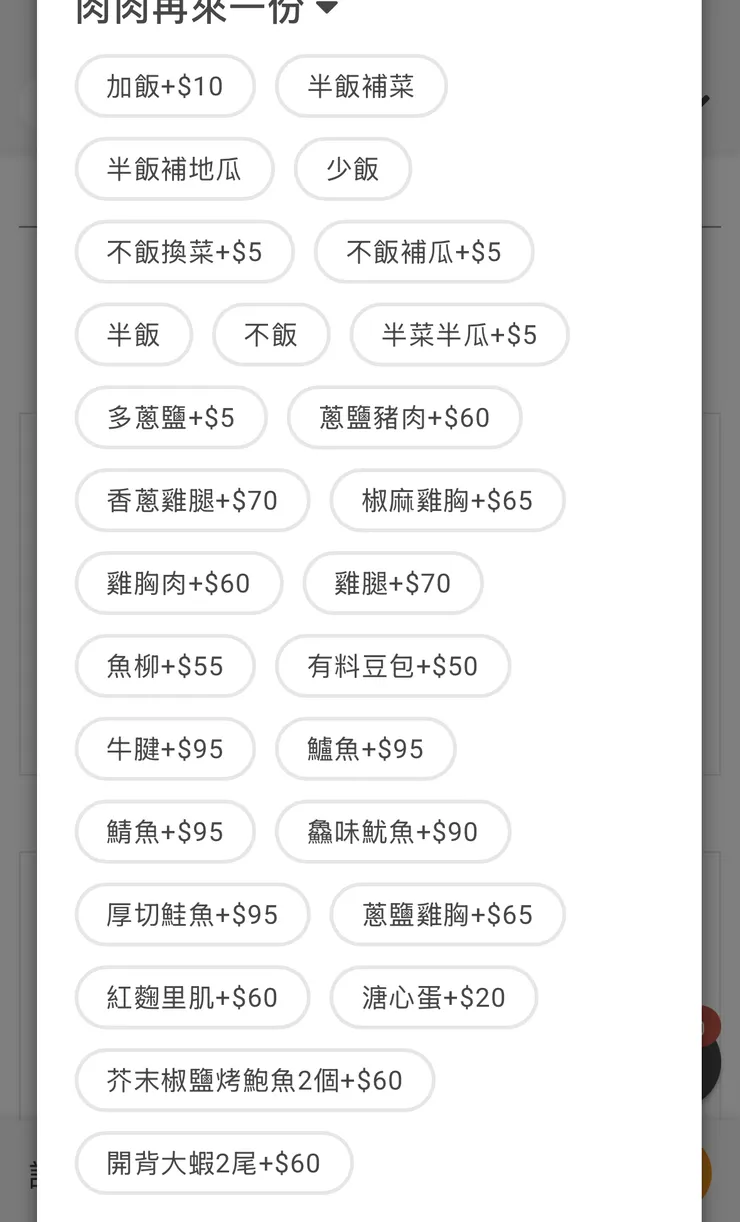
Task: Tap the black floating cart icon at right edge
Action: 712,1070
